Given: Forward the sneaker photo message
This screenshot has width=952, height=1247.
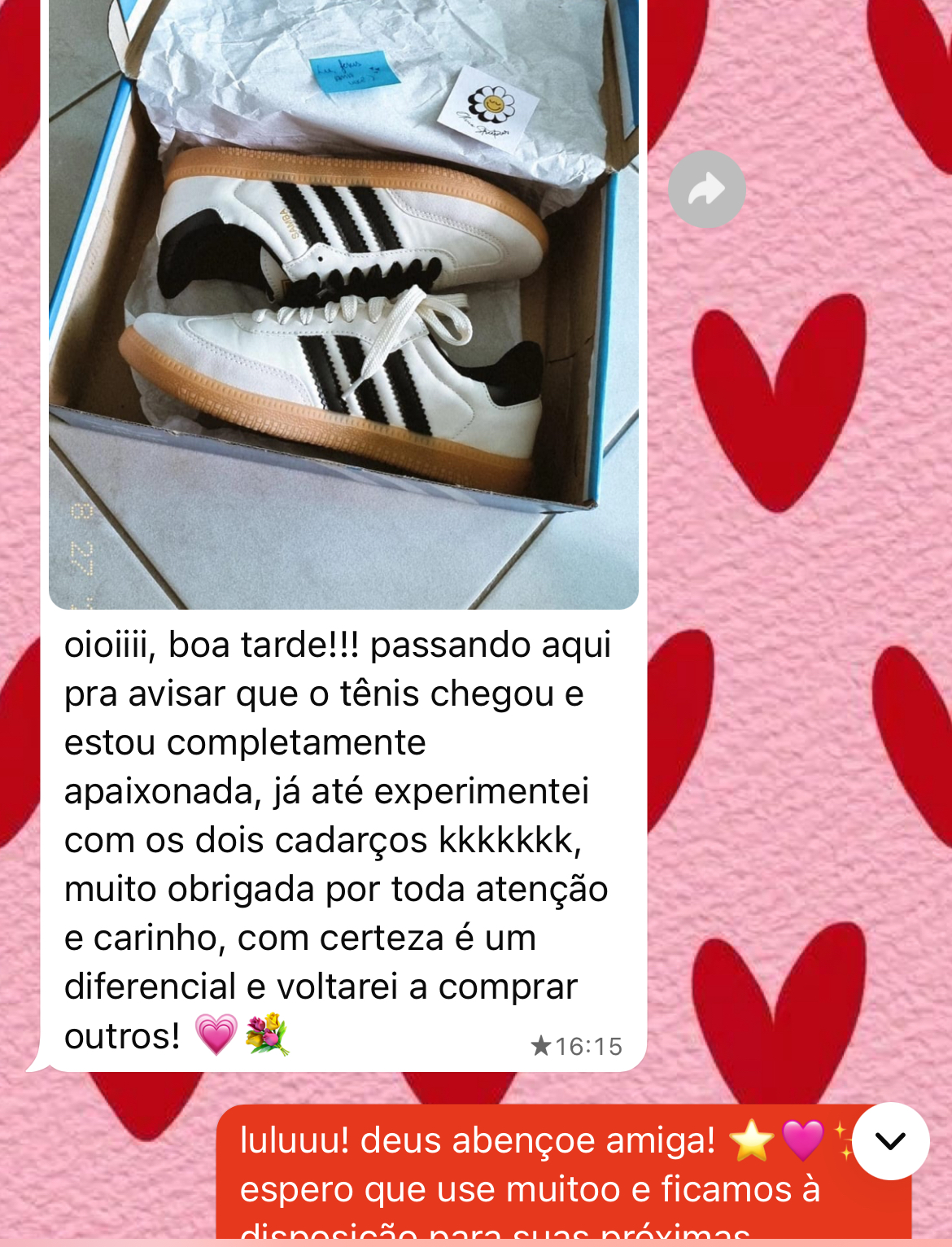Looking at the screenshot, I should click(706, 189).
